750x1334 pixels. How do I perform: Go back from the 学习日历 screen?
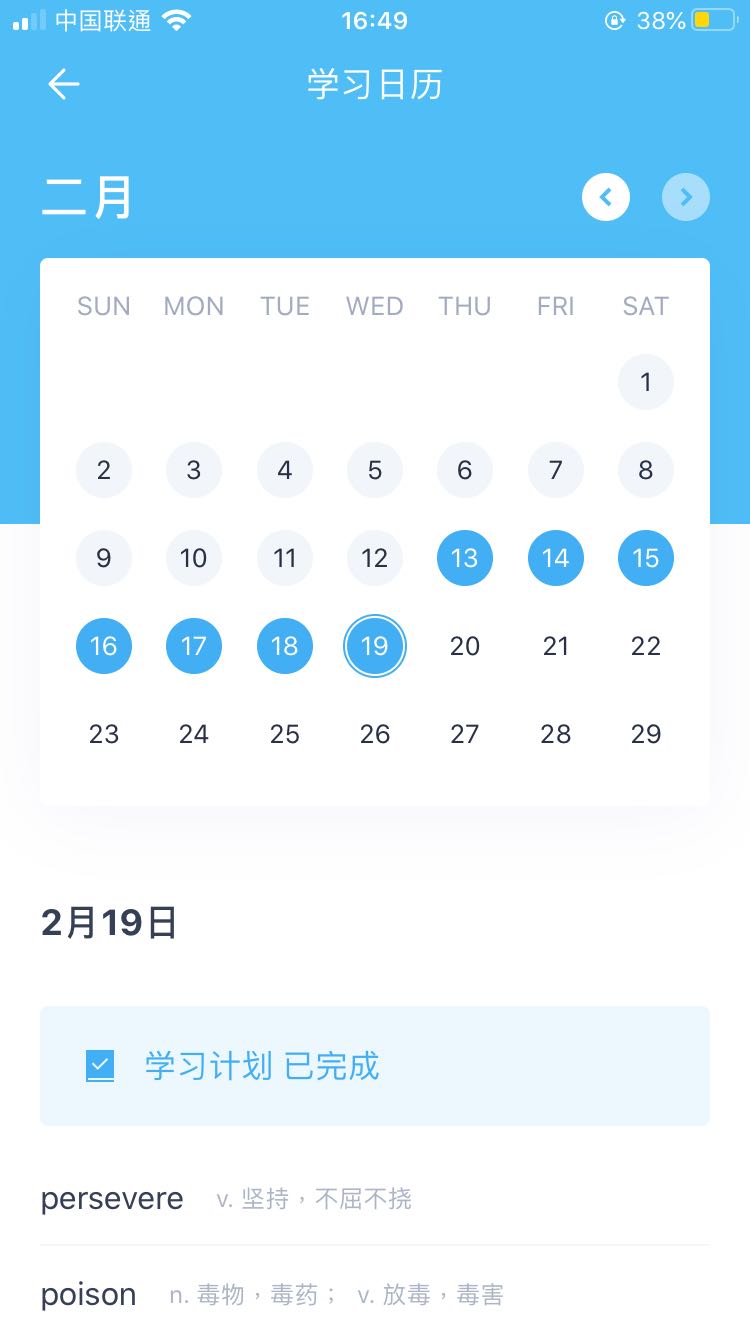pyautogui.click(x=64, y=85)
